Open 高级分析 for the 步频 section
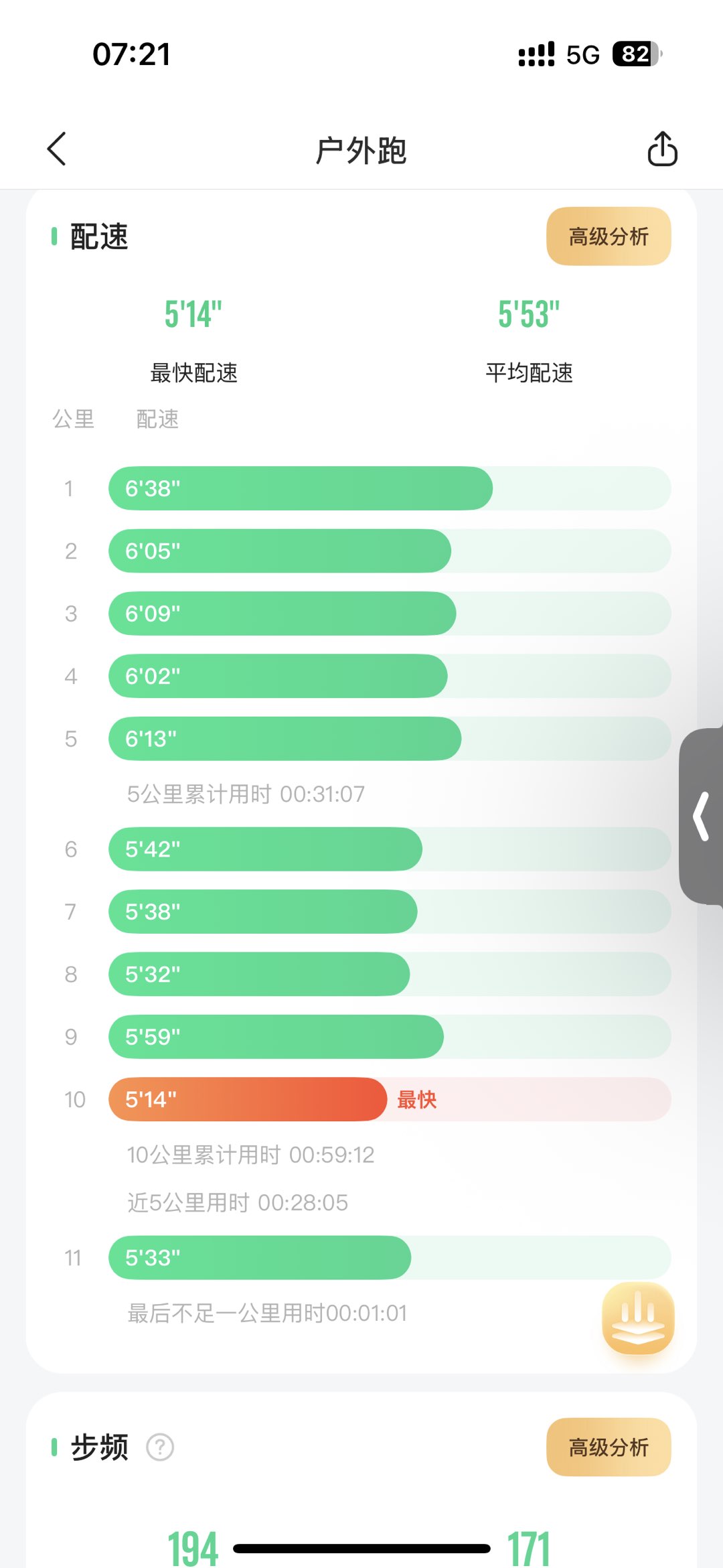The height and width of the screenshot is (1568, 723). [x=609, y=1447]
